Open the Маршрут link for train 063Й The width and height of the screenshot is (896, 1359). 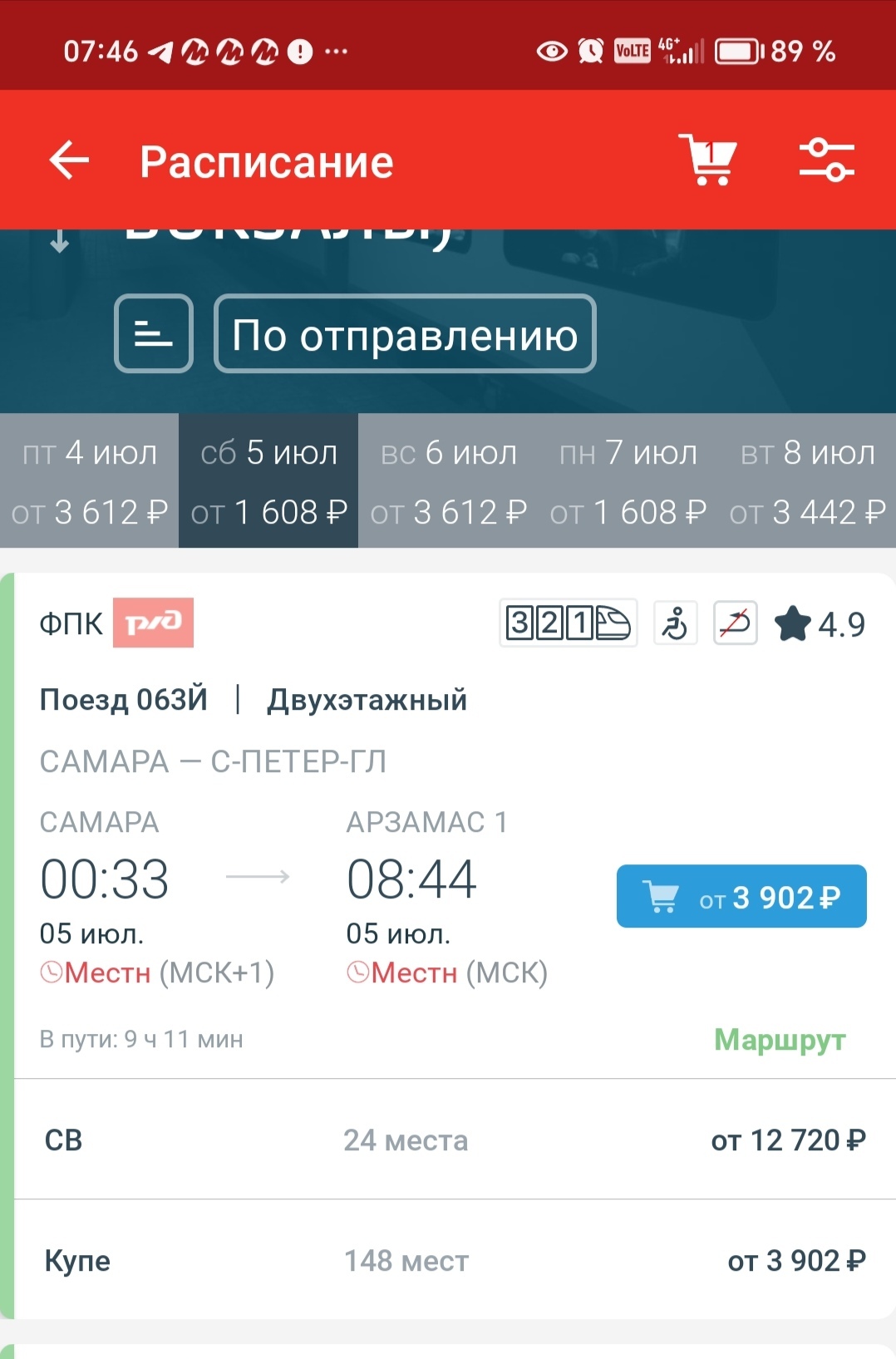(x=780, y=1039)
